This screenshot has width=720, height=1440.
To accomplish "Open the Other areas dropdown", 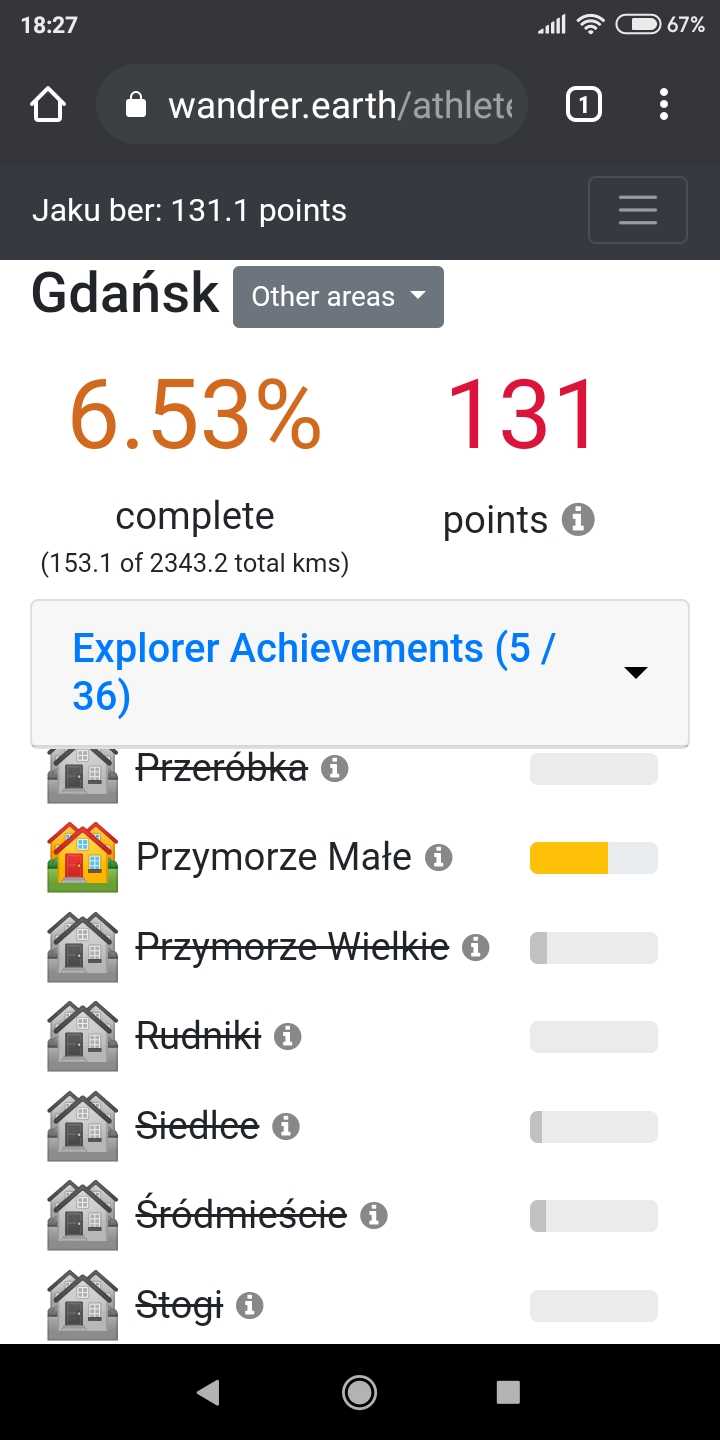I will [x=338, y=297].
